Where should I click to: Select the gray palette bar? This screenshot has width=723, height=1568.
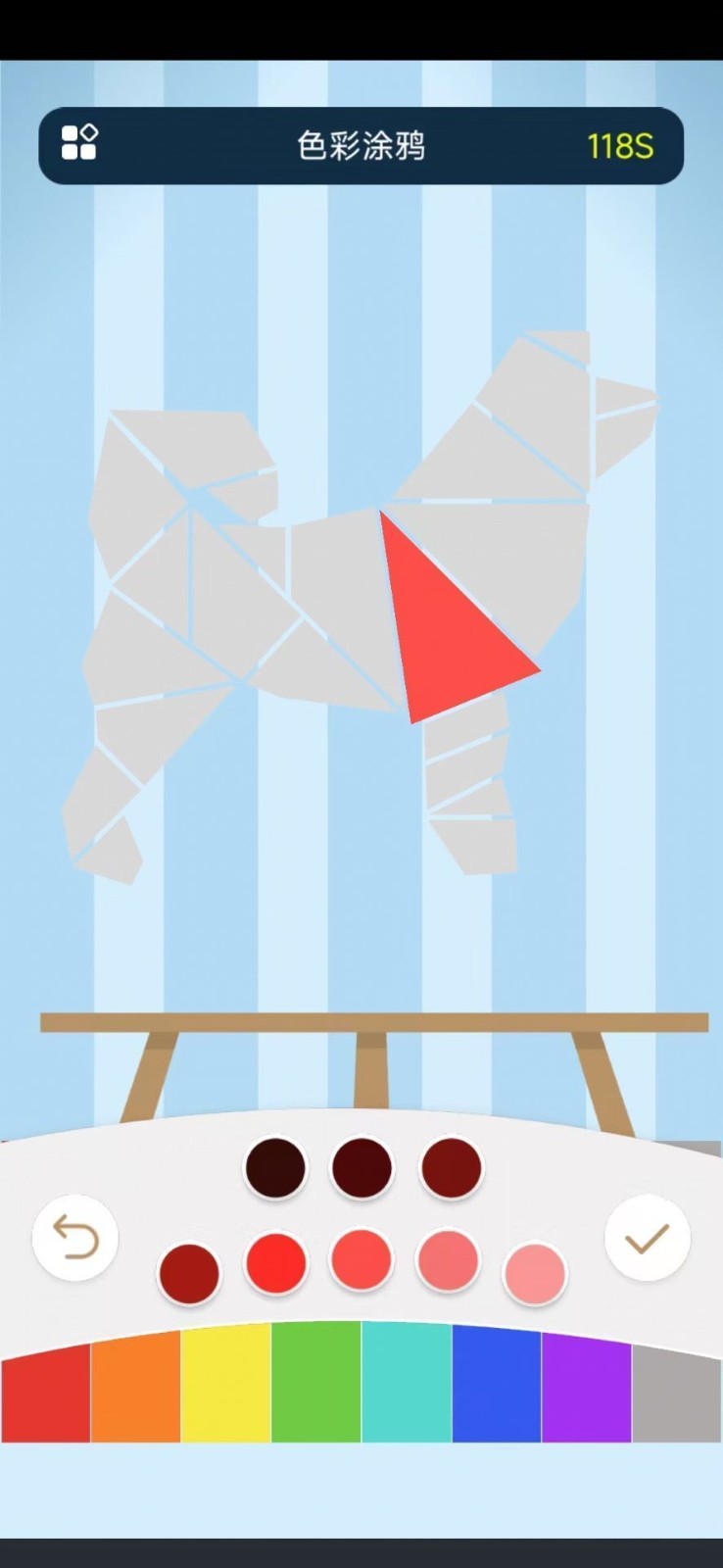coord(676,1392)
